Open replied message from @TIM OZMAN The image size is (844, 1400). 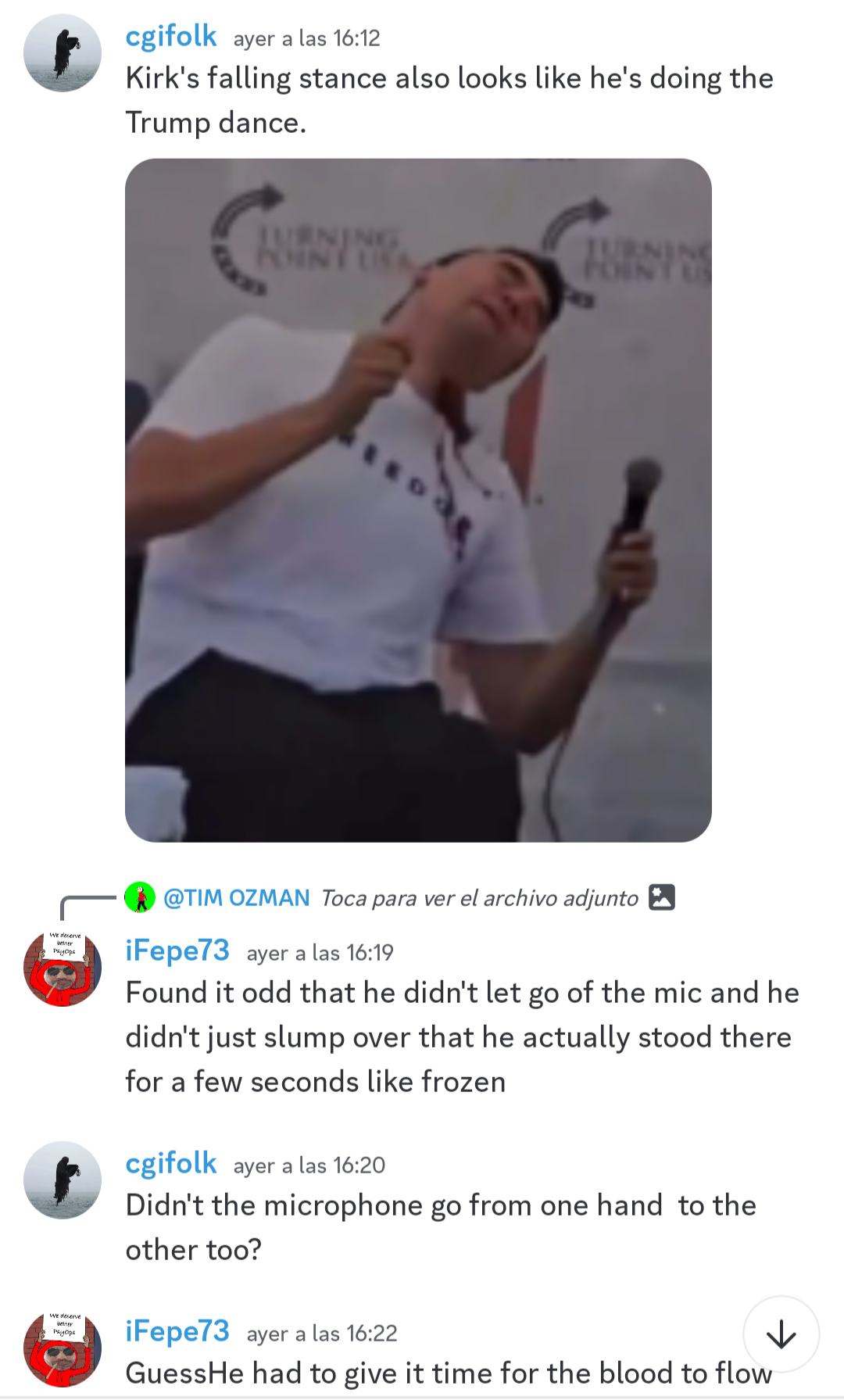pyautogui.click(x=400, y=897)
